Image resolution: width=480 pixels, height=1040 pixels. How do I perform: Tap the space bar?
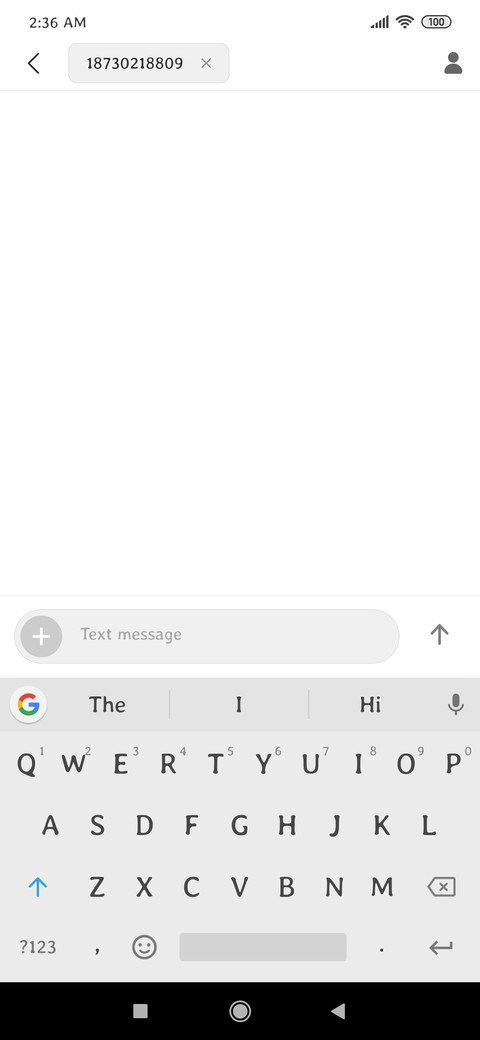click(263, 947)
